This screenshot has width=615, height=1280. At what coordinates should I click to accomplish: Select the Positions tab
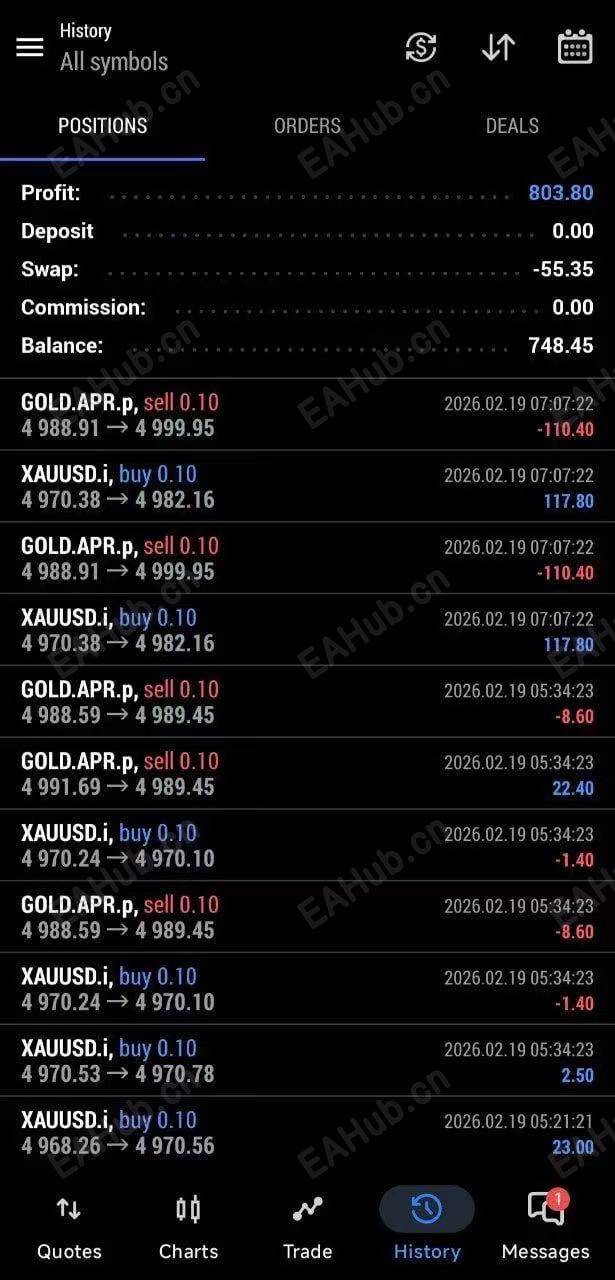tap(102, 126)
